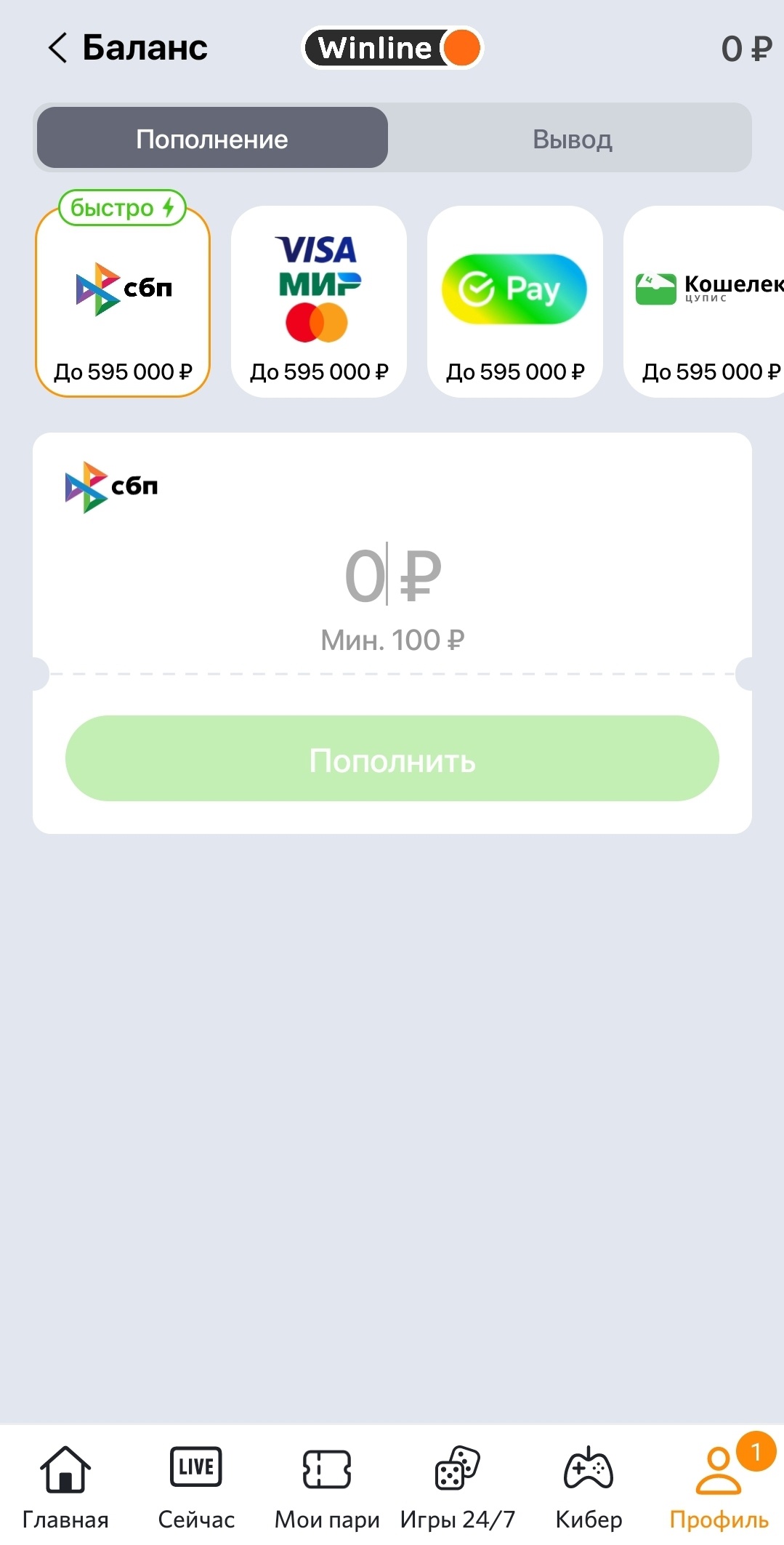Screen dimensions: 784x1545
Task: Tap the Winline toggle in the header
Action: coord(392,48)
